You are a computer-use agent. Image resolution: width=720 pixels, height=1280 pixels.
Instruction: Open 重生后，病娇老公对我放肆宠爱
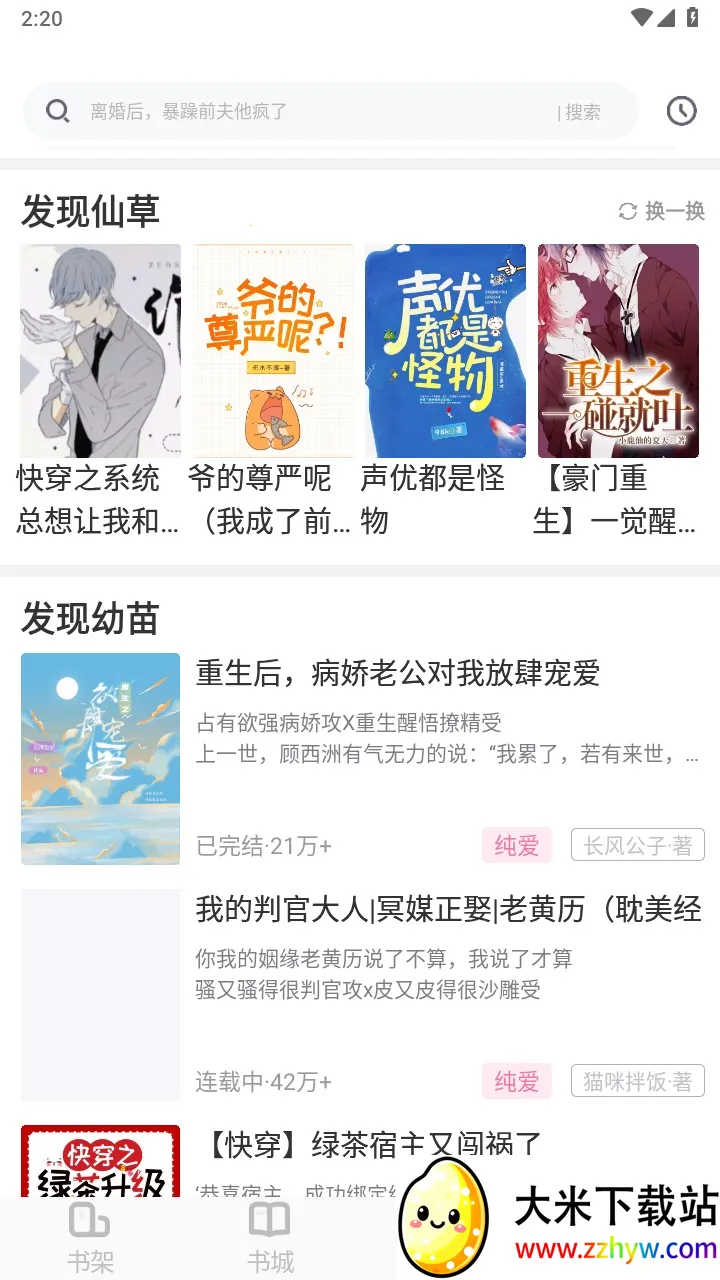(x=397, y=674)
